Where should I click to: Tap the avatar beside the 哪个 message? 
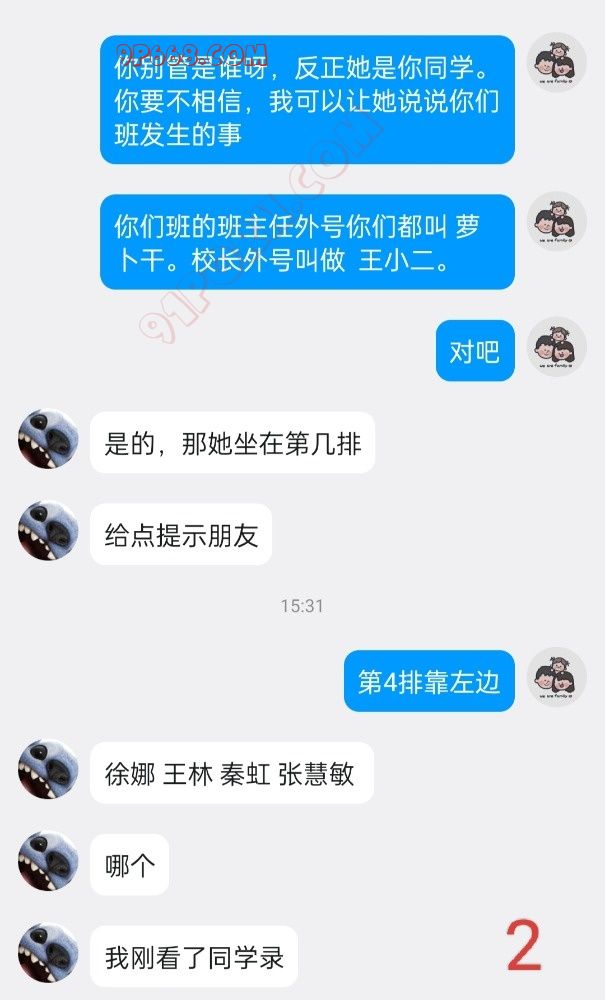(x=48, y=861)
